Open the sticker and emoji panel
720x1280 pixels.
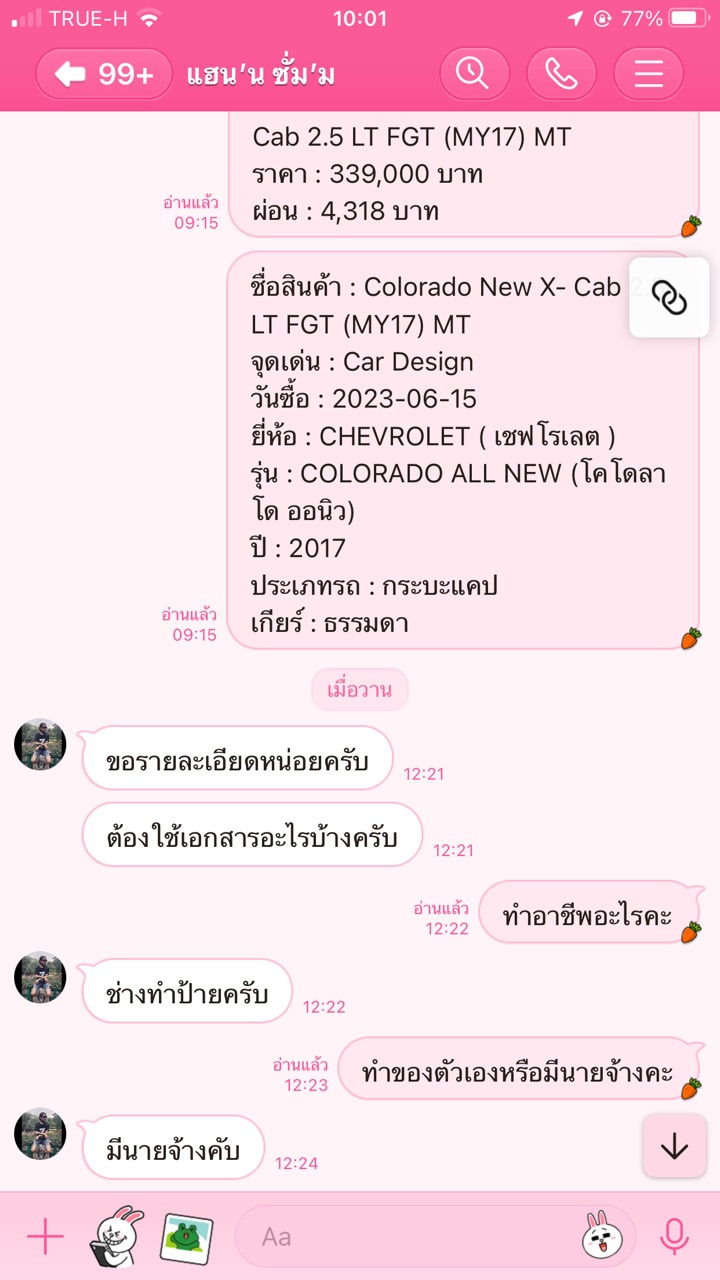point(598,1236)
